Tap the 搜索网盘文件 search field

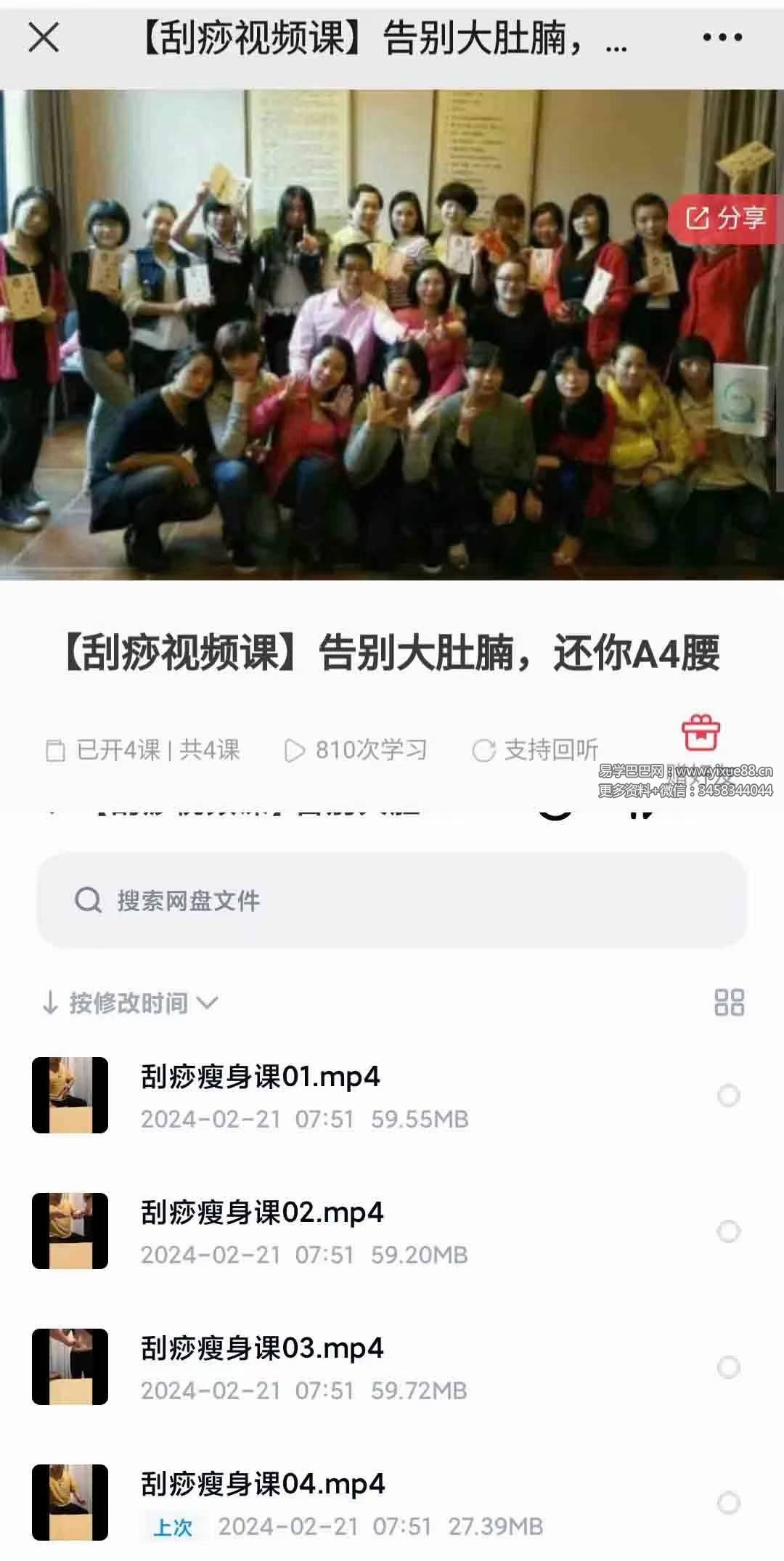click(290, 899)
